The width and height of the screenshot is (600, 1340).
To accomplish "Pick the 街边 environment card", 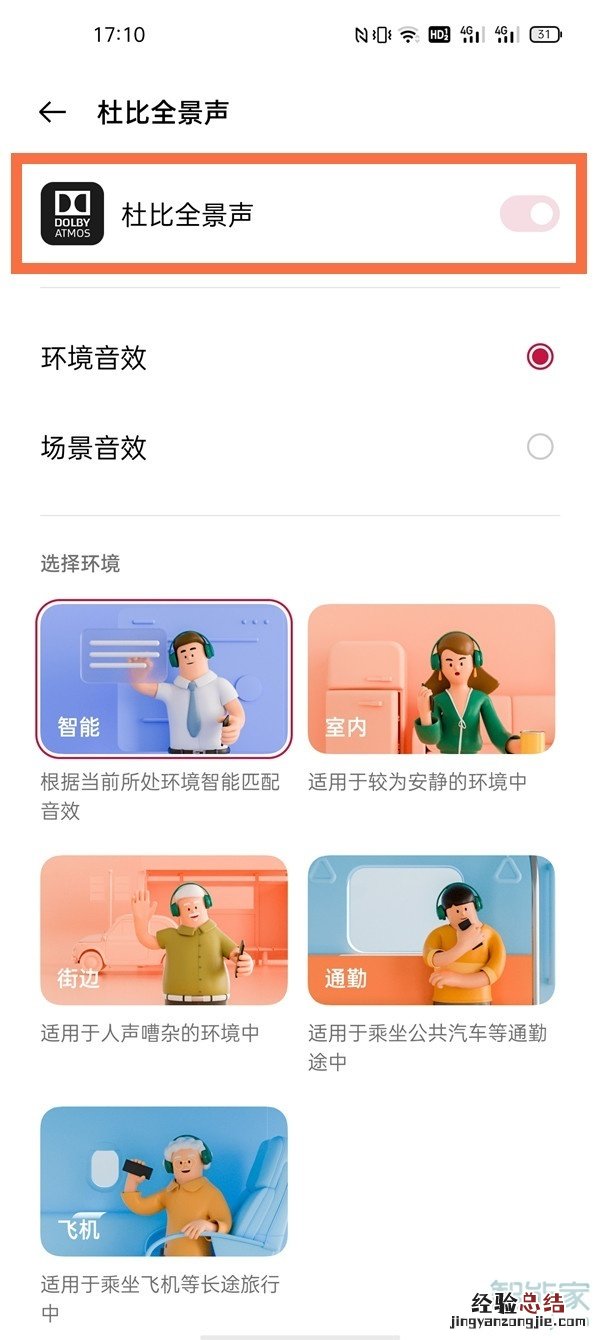I will [164, 930].
